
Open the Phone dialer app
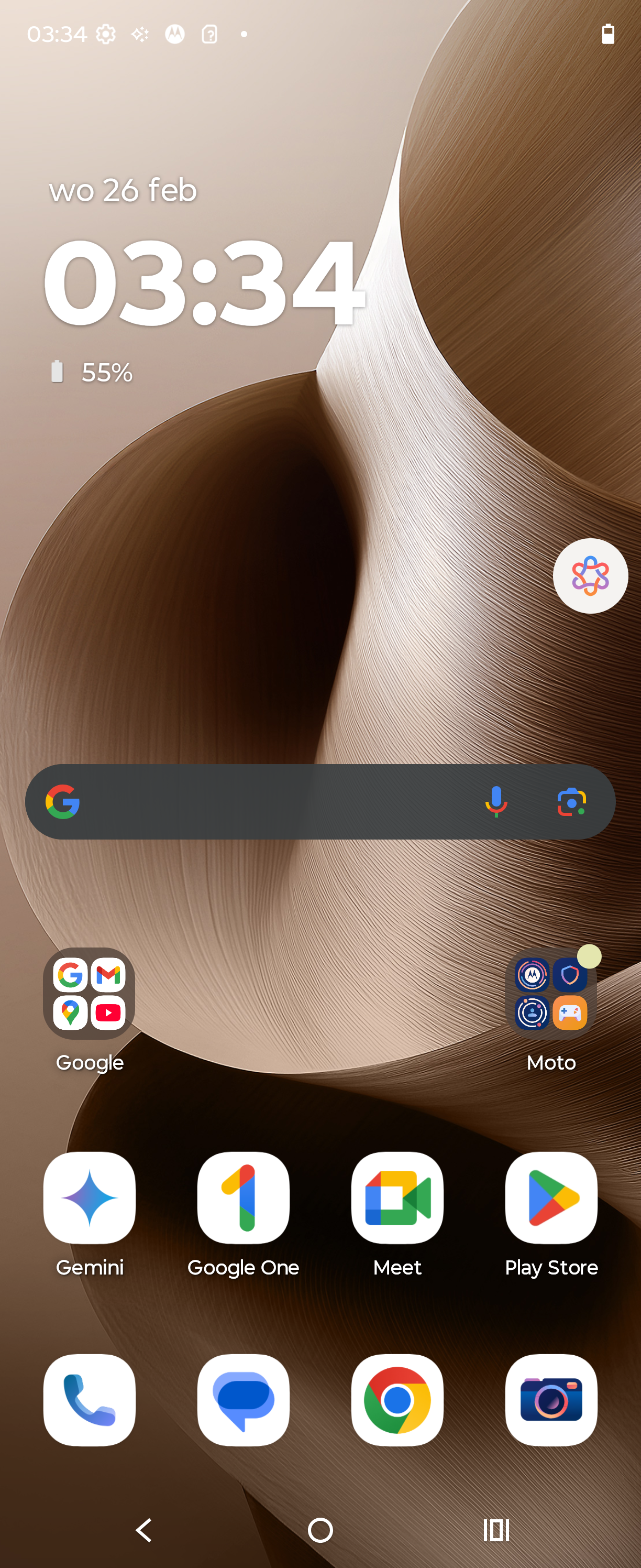tap(90, 1399)
